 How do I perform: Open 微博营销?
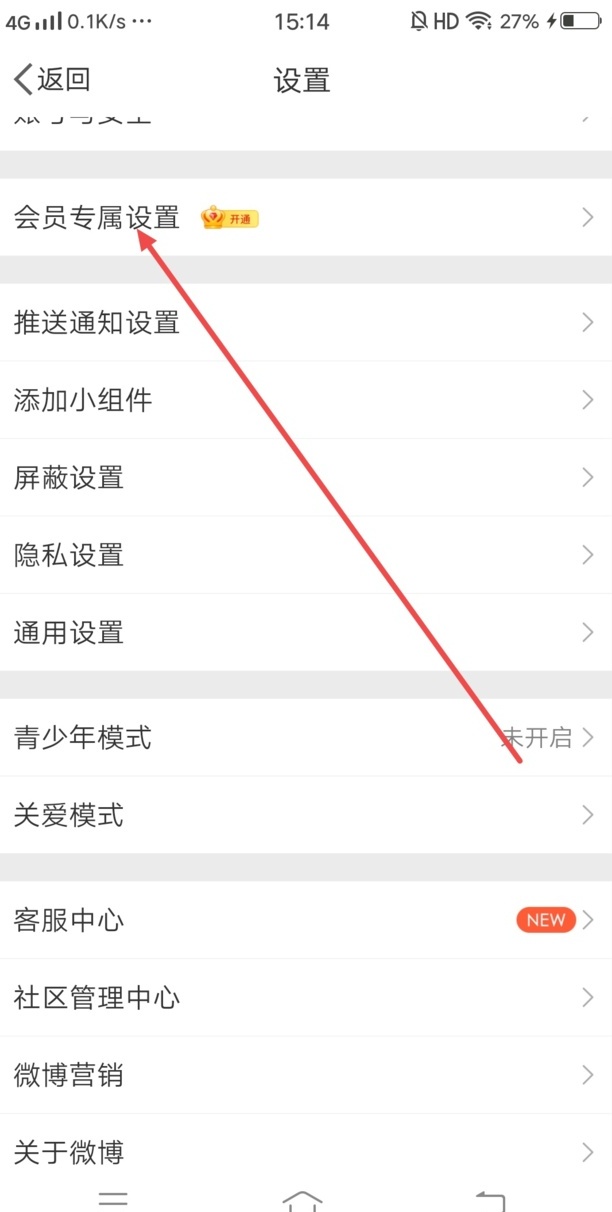300,1075
